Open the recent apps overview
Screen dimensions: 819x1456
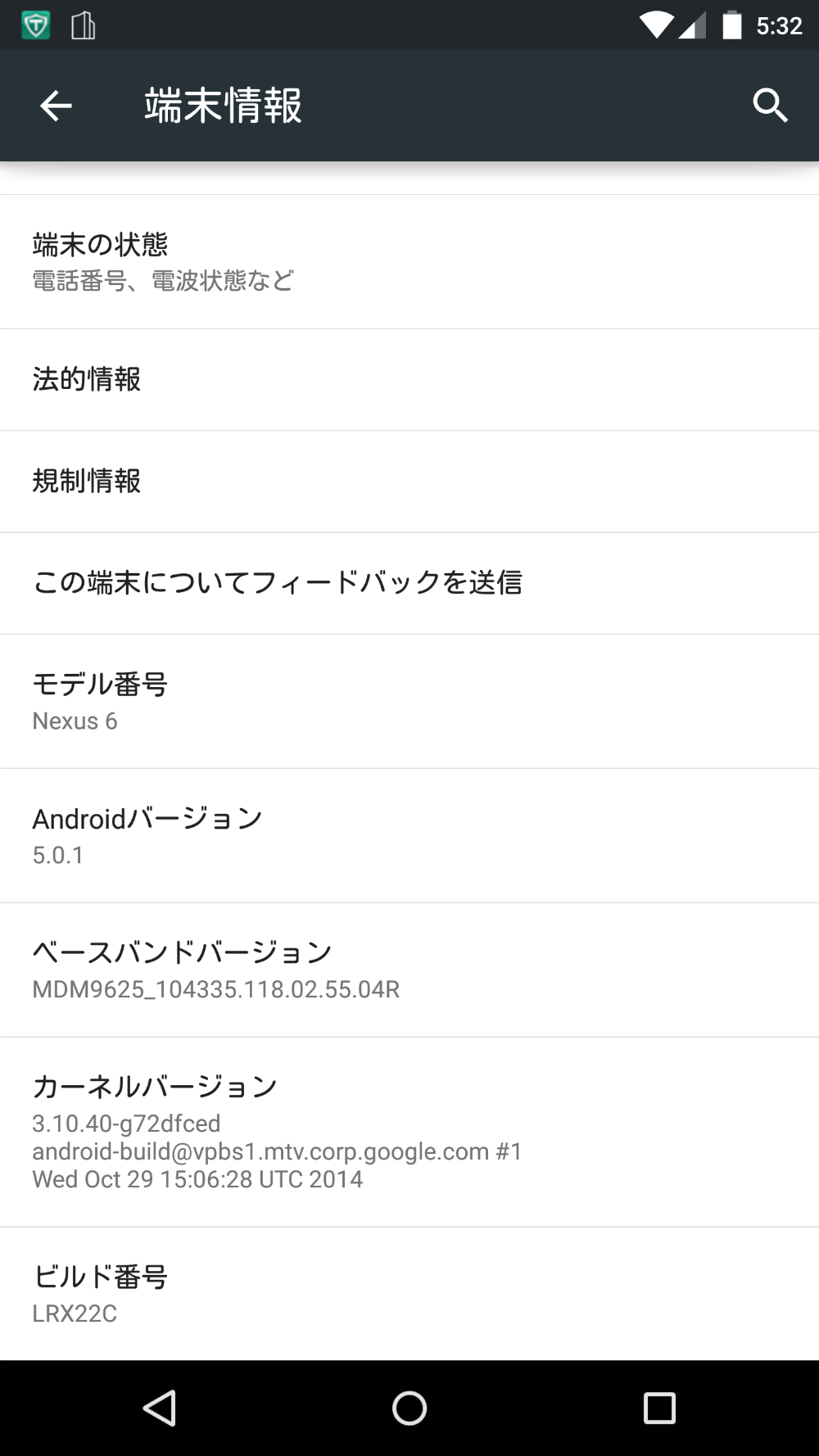[659, 1409]
